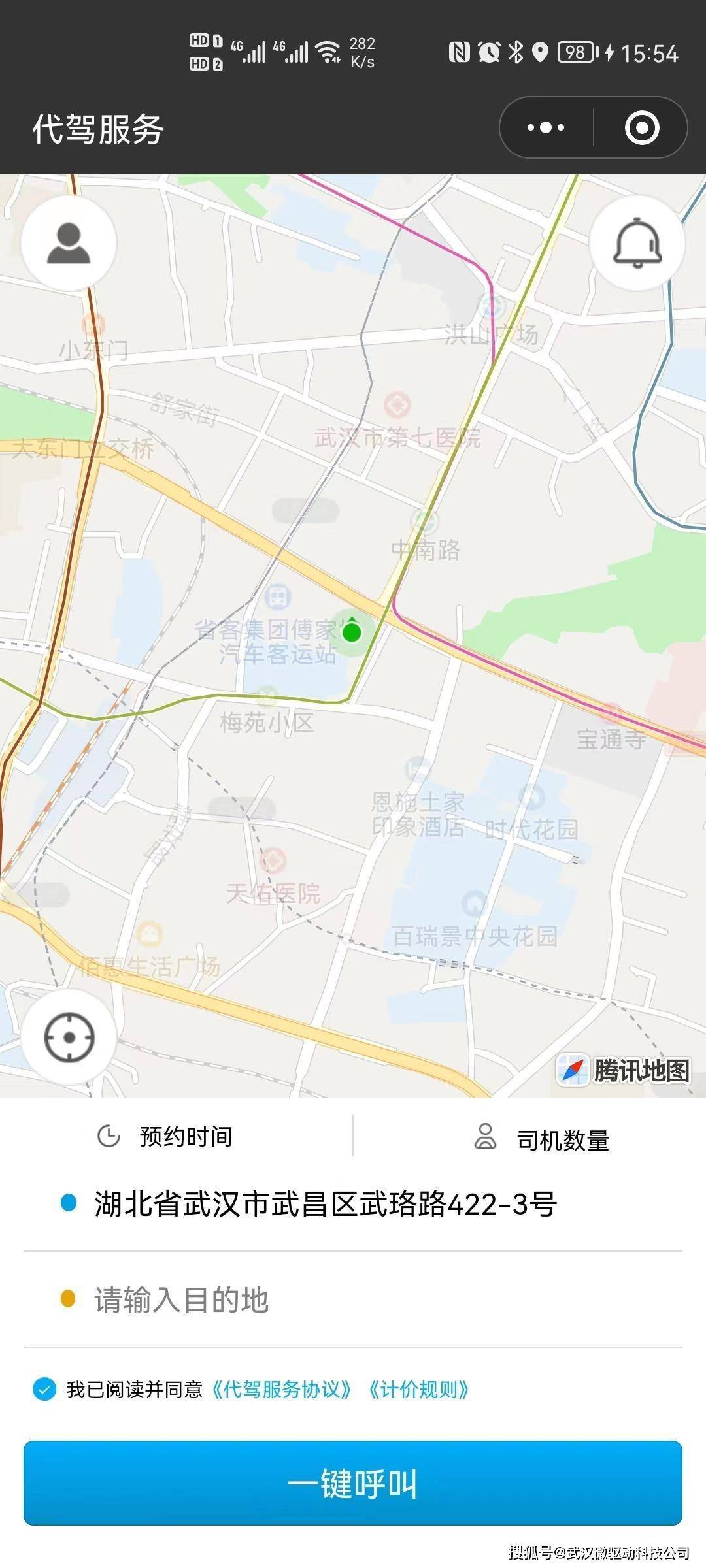This screenshot has height=1568, width=706.
Task: Open the notifications bell
Action: tap(637, 243)
